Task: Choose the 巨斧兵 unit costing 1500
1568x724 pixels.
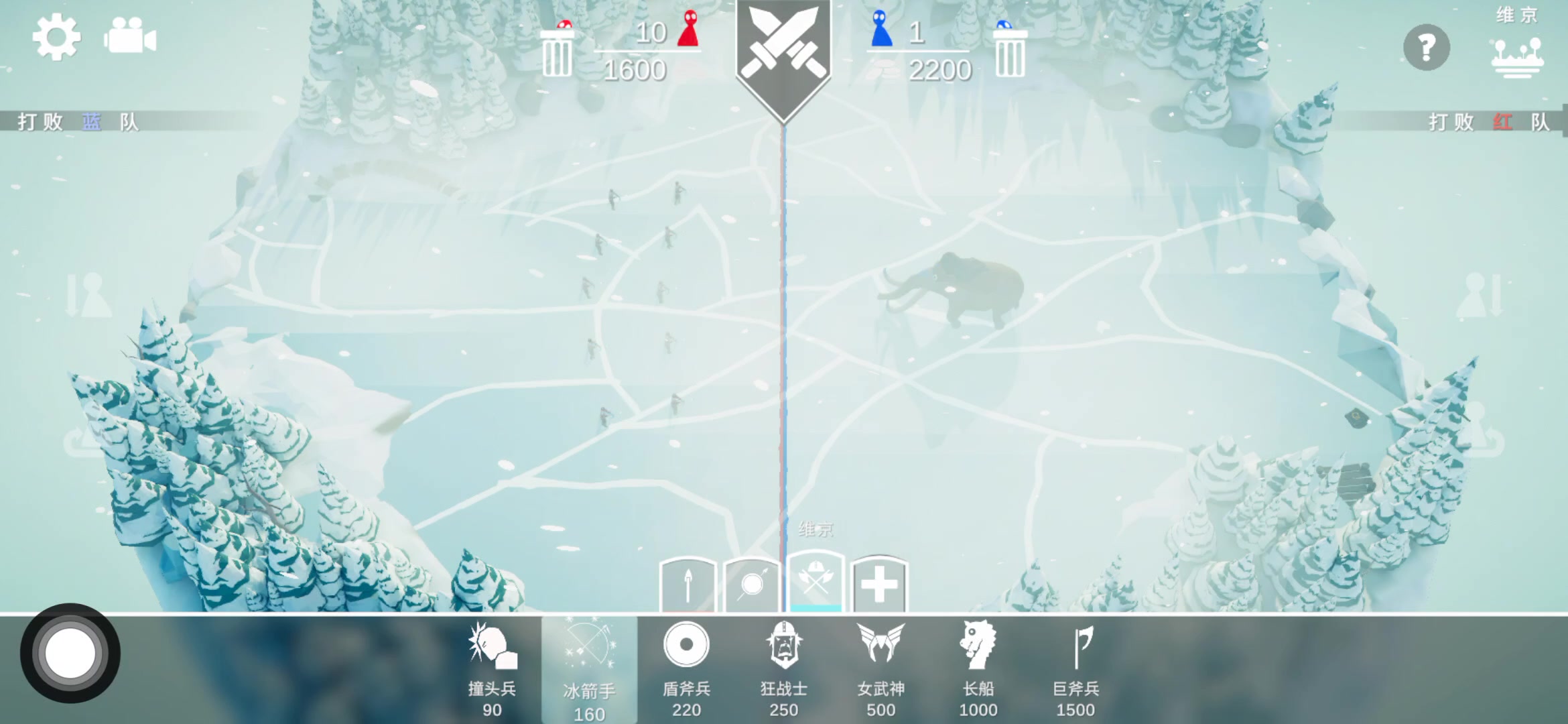Action: point(1075,668)
